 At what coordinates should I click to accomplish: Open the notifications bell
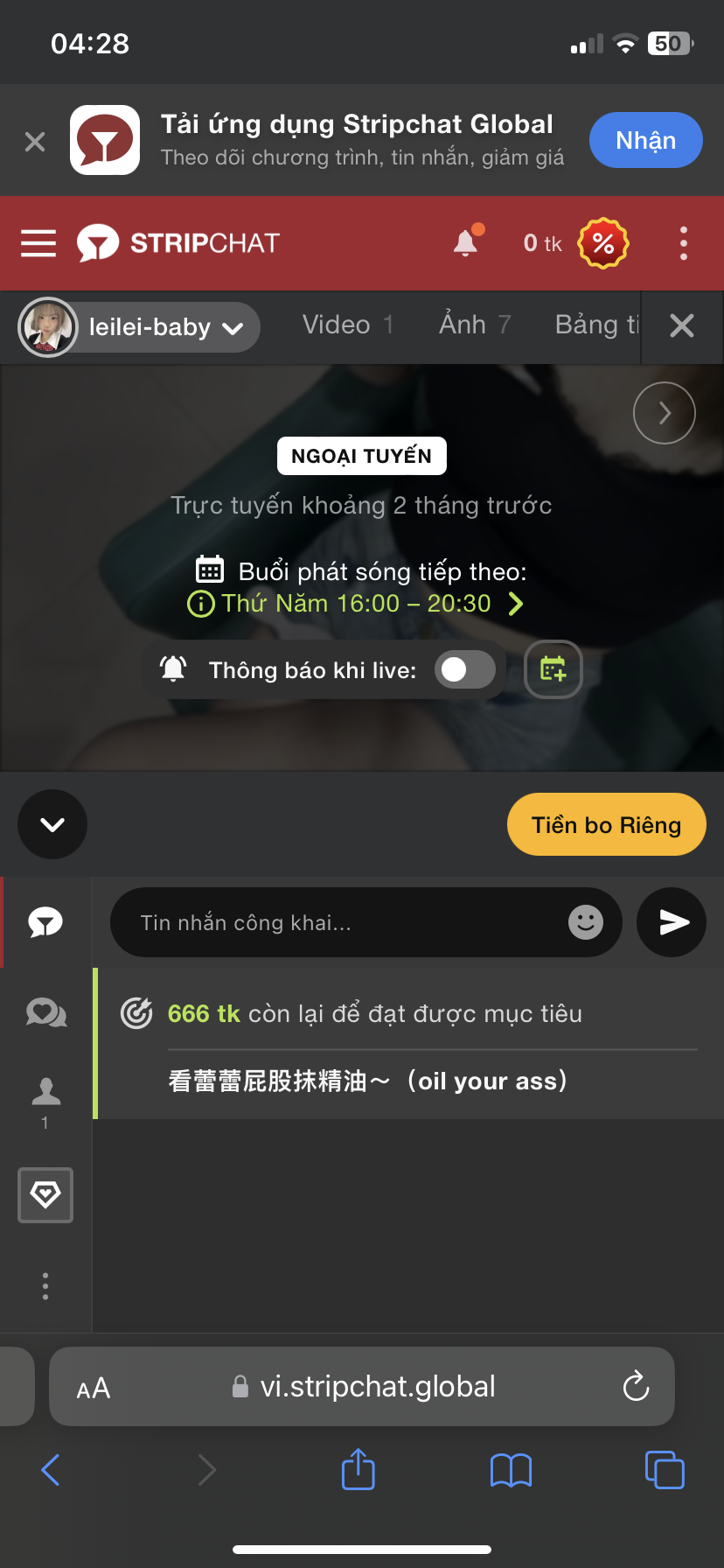pyautogui.click(x=466, y=242)
